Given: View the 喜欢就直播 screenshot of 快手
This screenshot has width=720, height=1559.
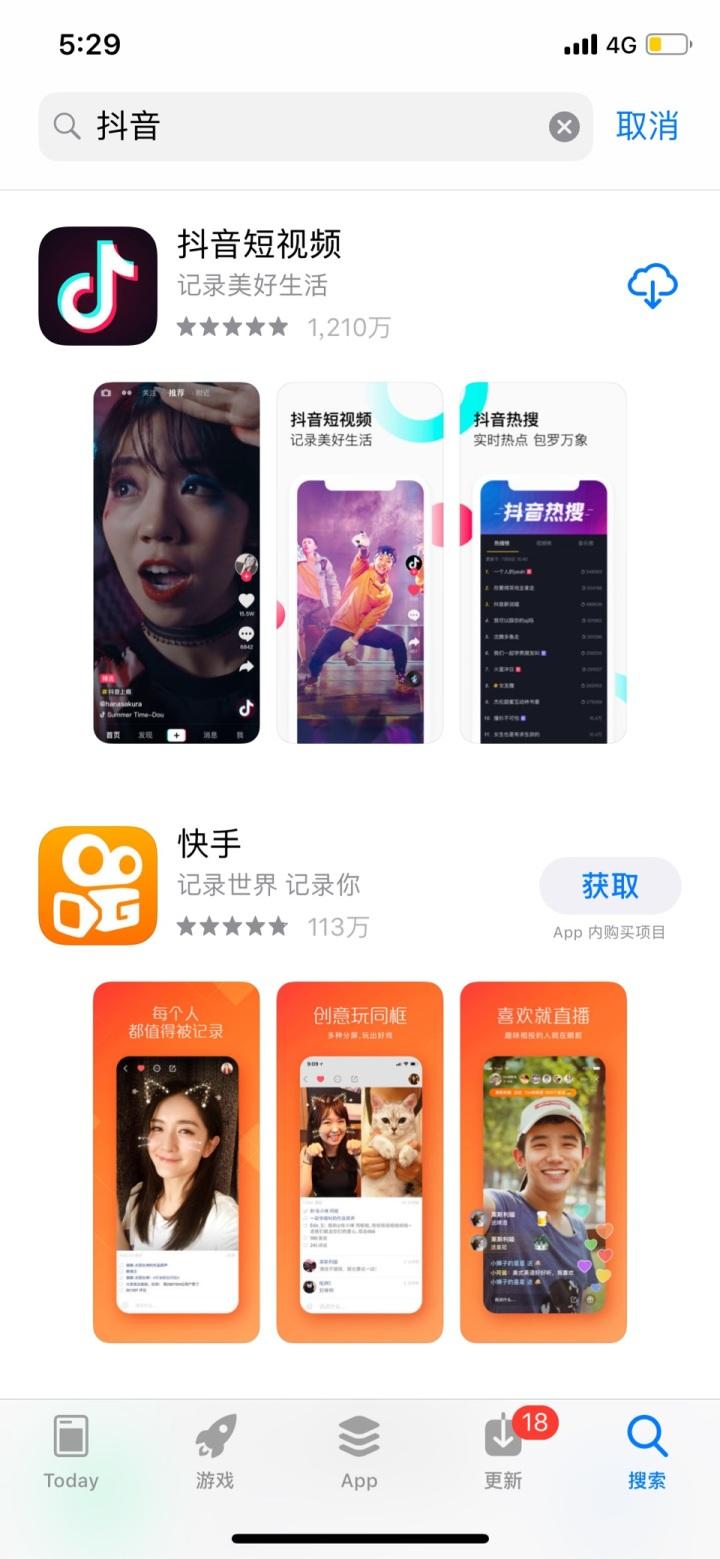Looking at the screenshot, I should pos(543,1162).
